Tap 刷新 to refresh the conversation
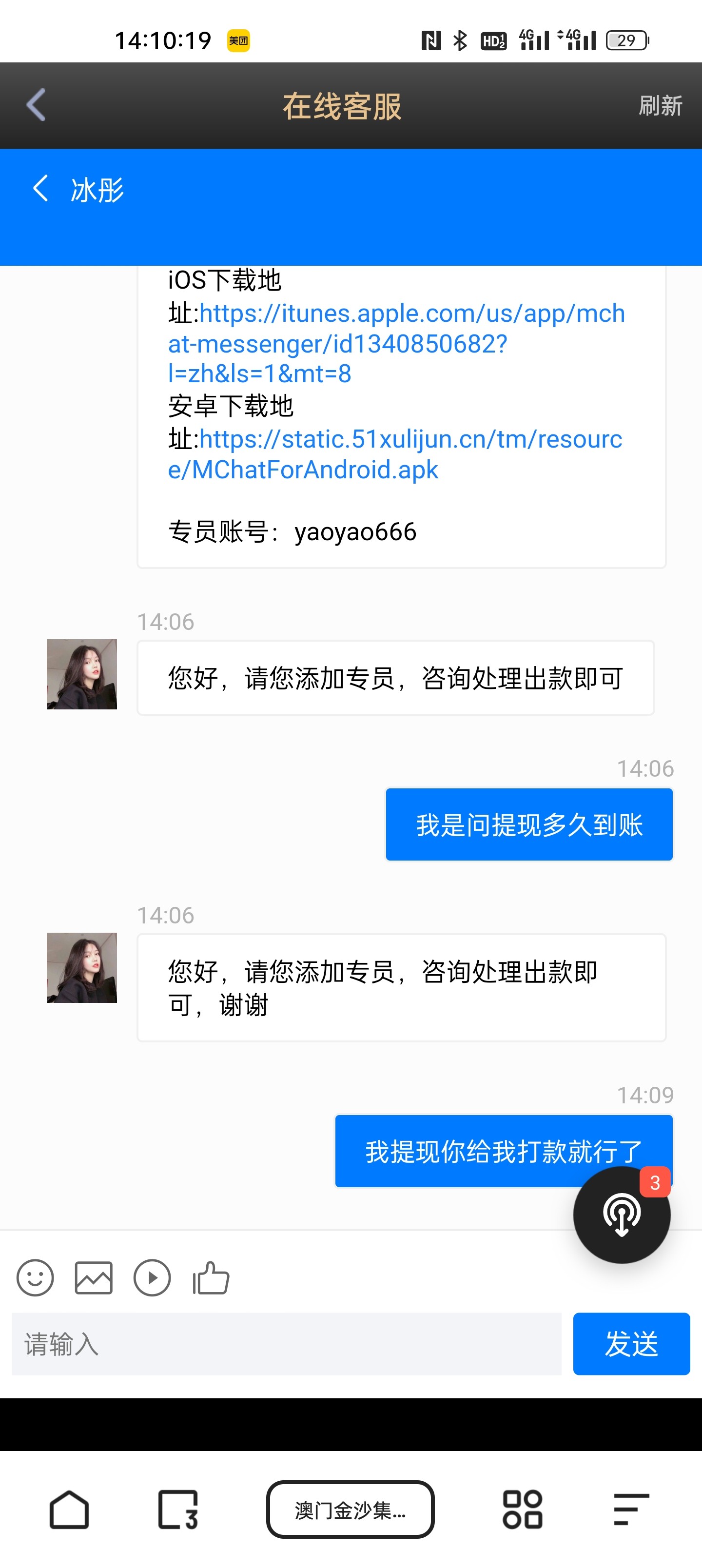Viewport: 702px width, 1568px height. pyautogui.click(x=659, y=105)
